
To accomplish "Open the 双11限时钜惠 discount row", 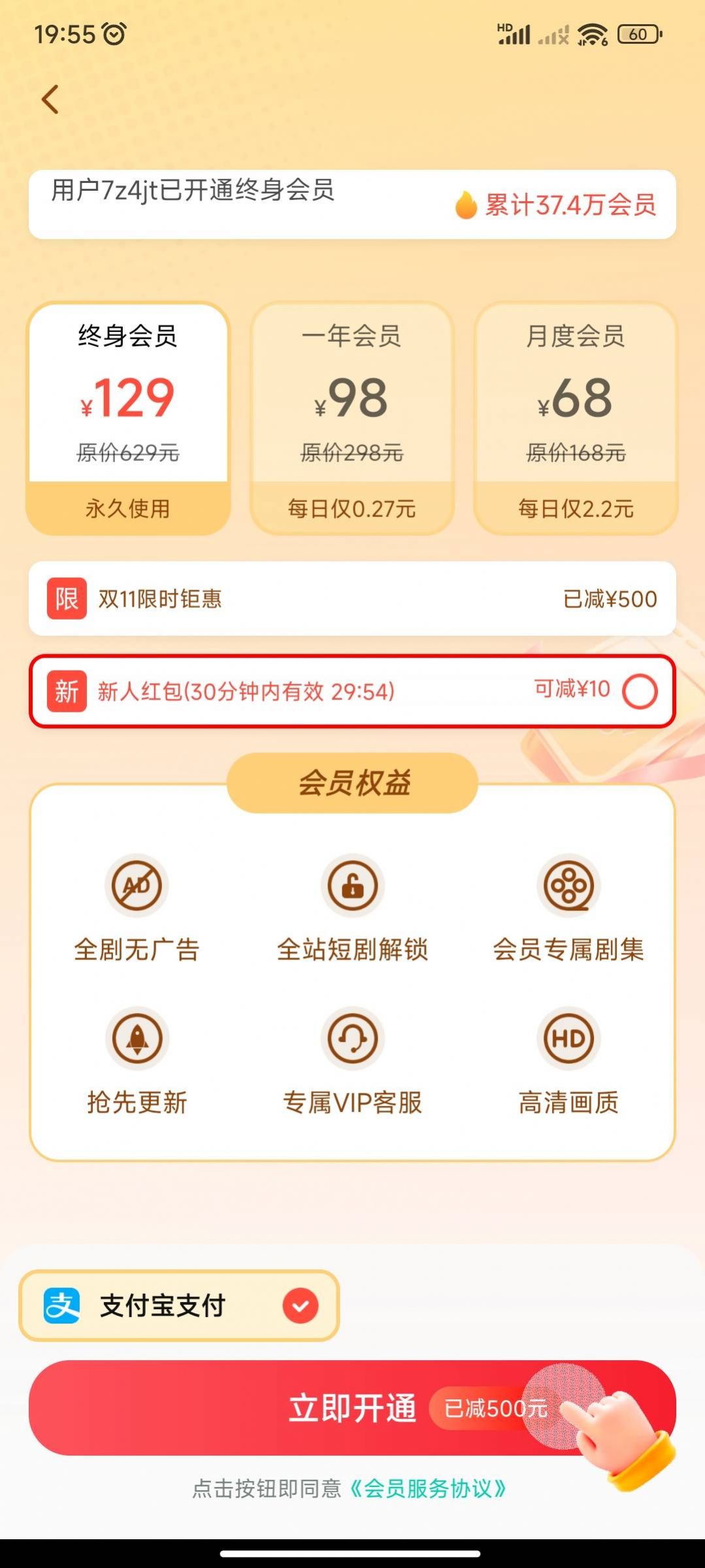I will tap(353, 597).
